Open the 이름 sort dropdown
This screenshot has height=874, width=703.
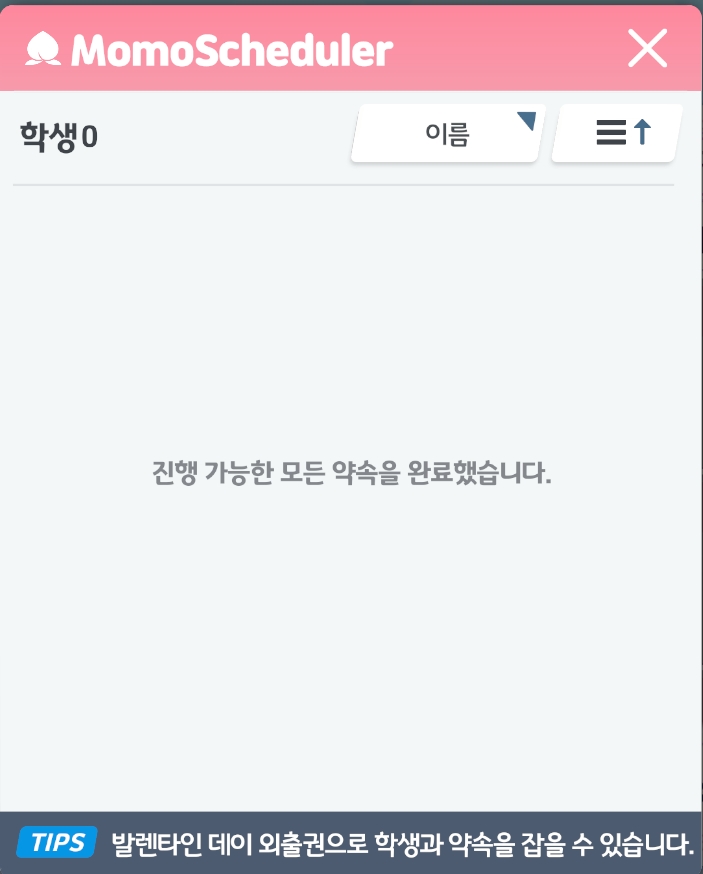coord(447,134)
